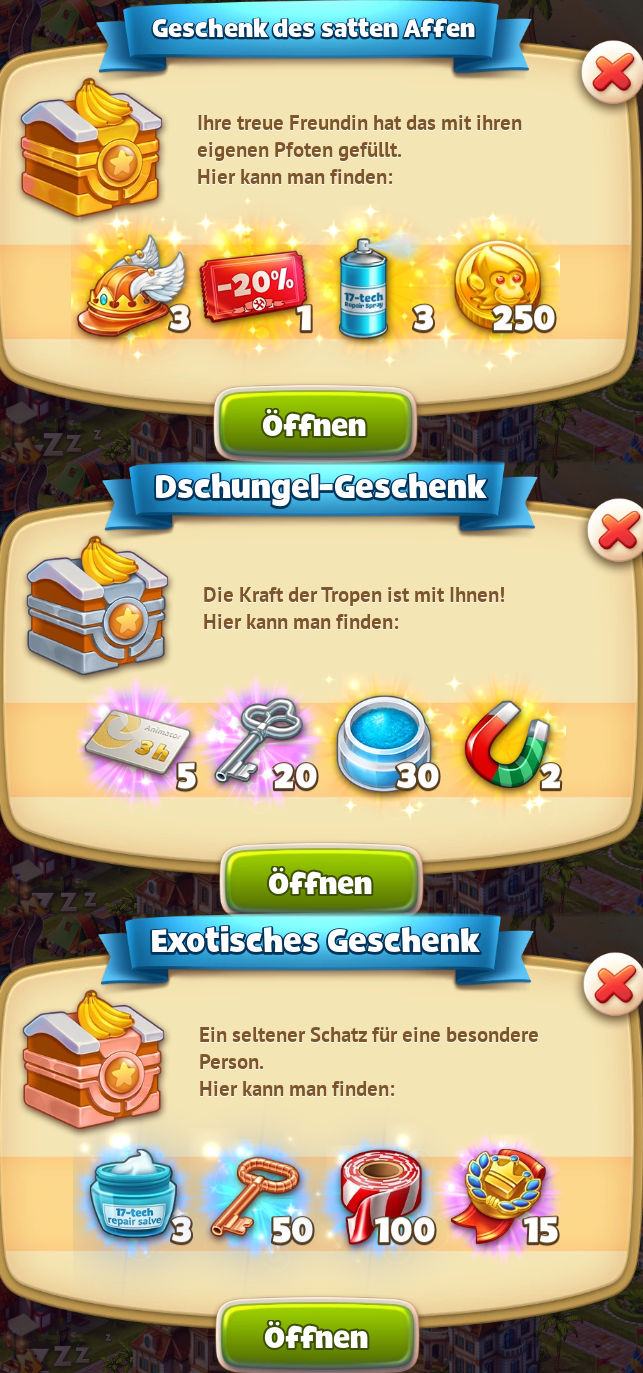The image size is (643, 1373).
Task: Open the Geschenk des satten Affen chest
Action: tap(315, 425)
